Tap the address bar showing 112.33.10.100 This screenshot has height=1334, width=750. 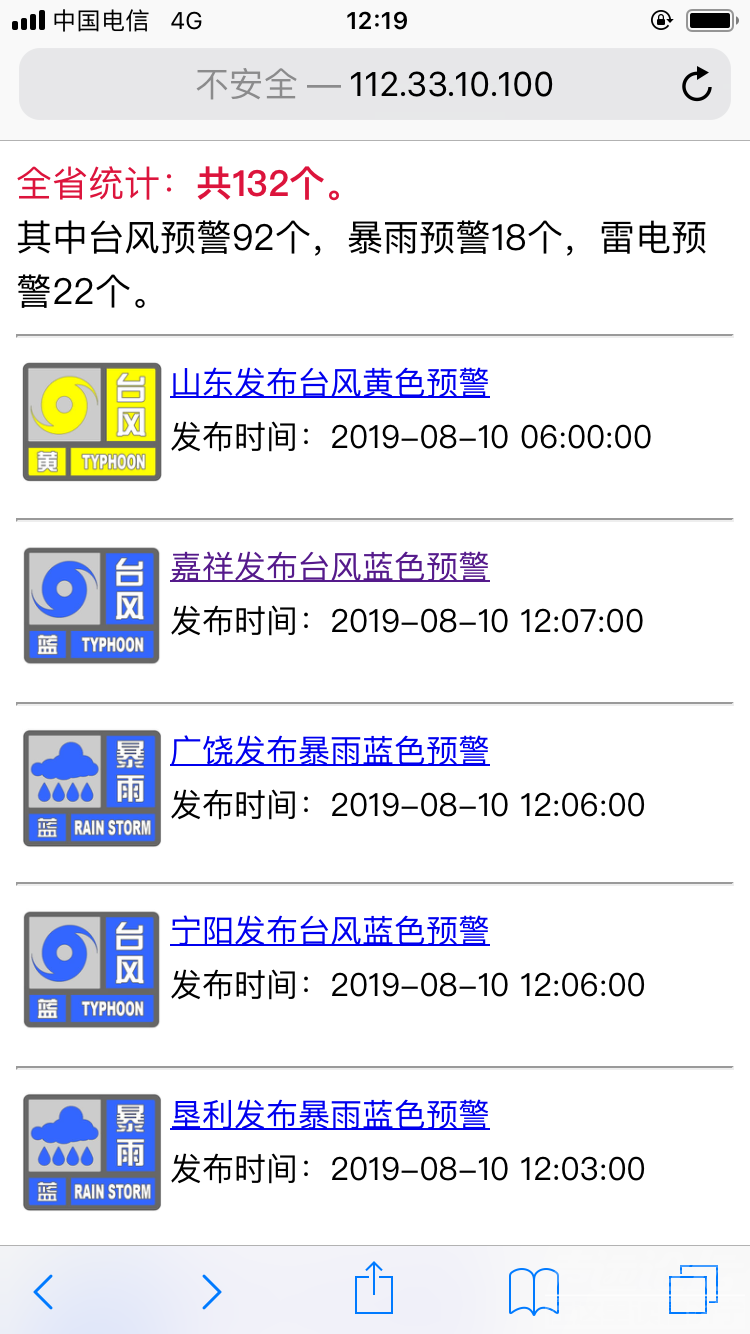450,84
